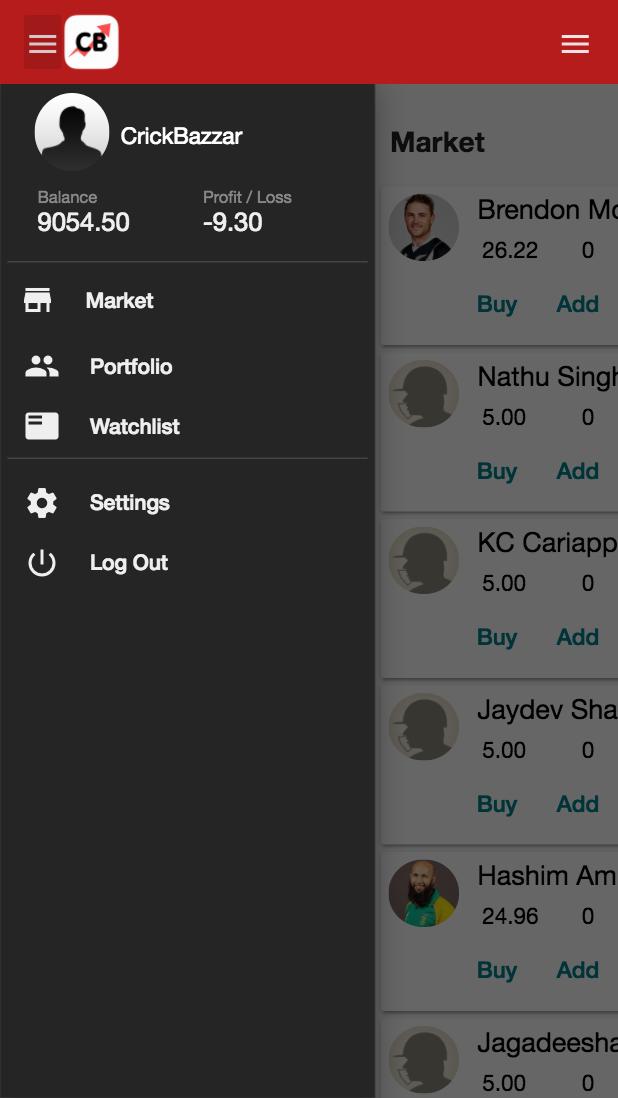The height and width of the screenshot is (1098, 618).
Task: Buy Jaydev Shah shares
Action: point(497,804)
